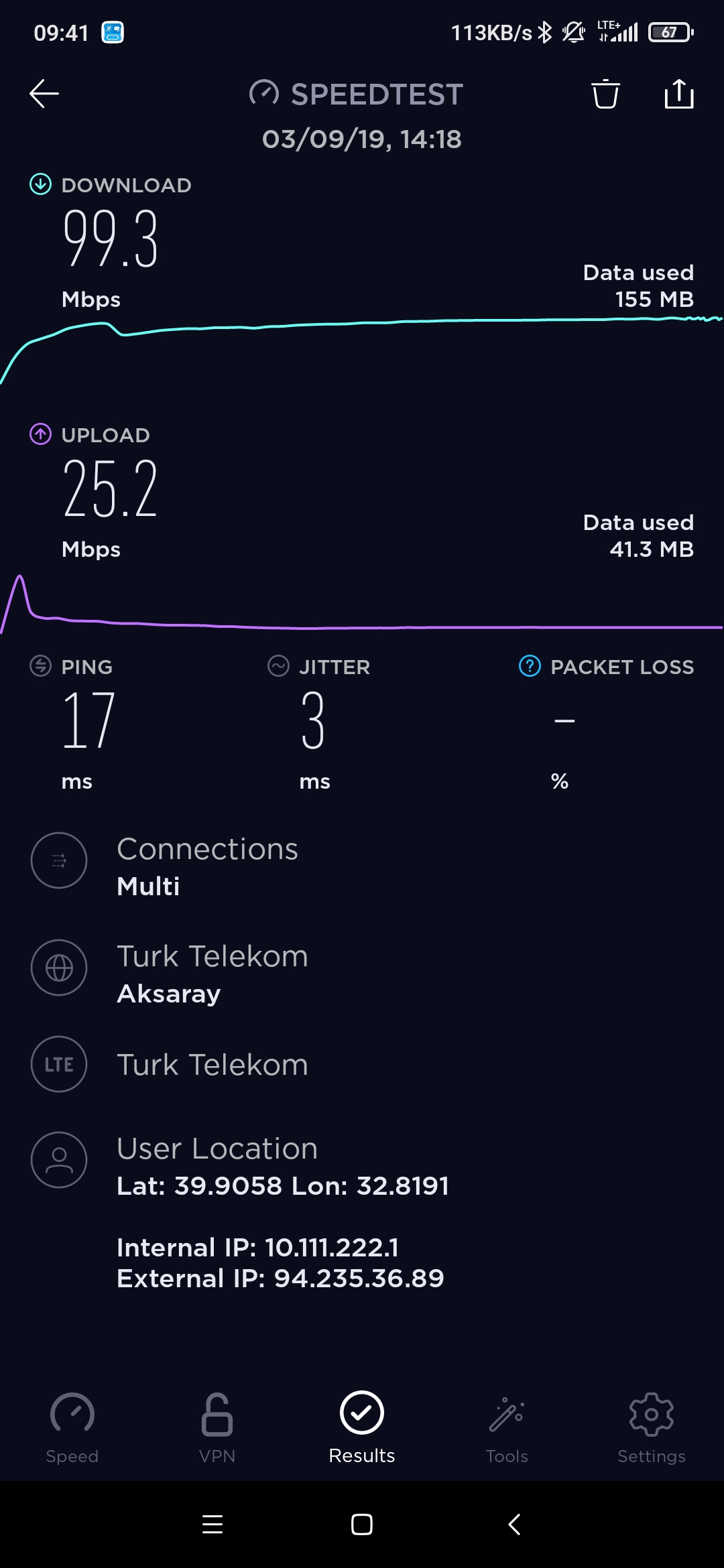The height and width of the screenshot is (1568, 724).
Task: Delete this speedtest result
Action: [605, 94]
